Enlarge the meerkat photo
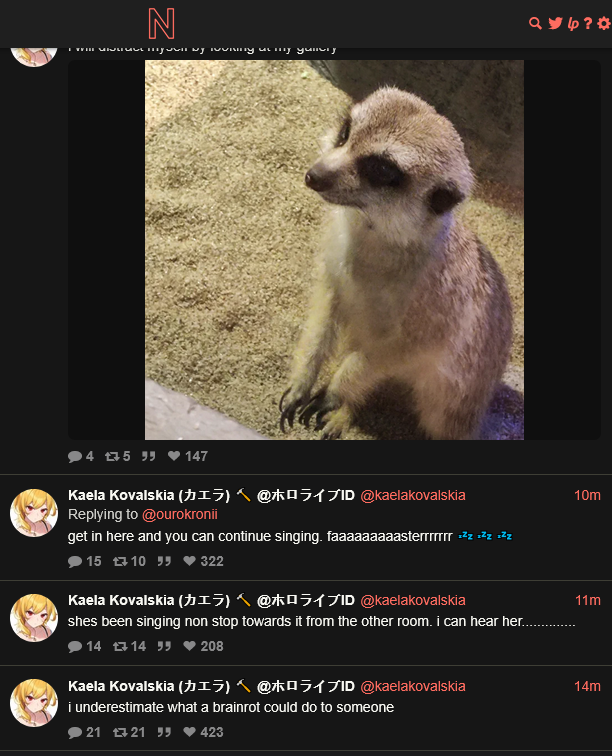 334,249
